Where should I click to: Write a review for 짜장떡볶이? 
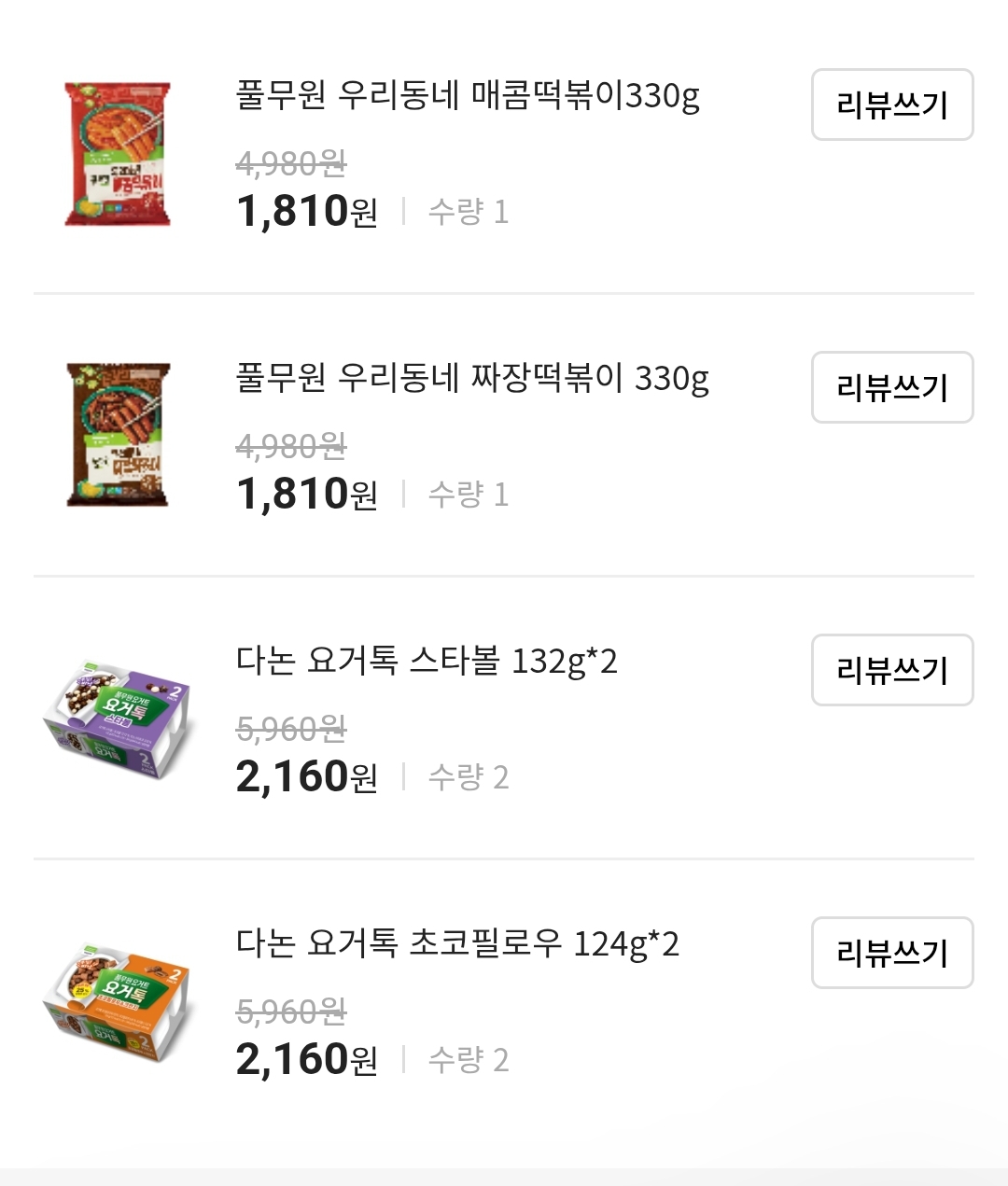(892, 388)
